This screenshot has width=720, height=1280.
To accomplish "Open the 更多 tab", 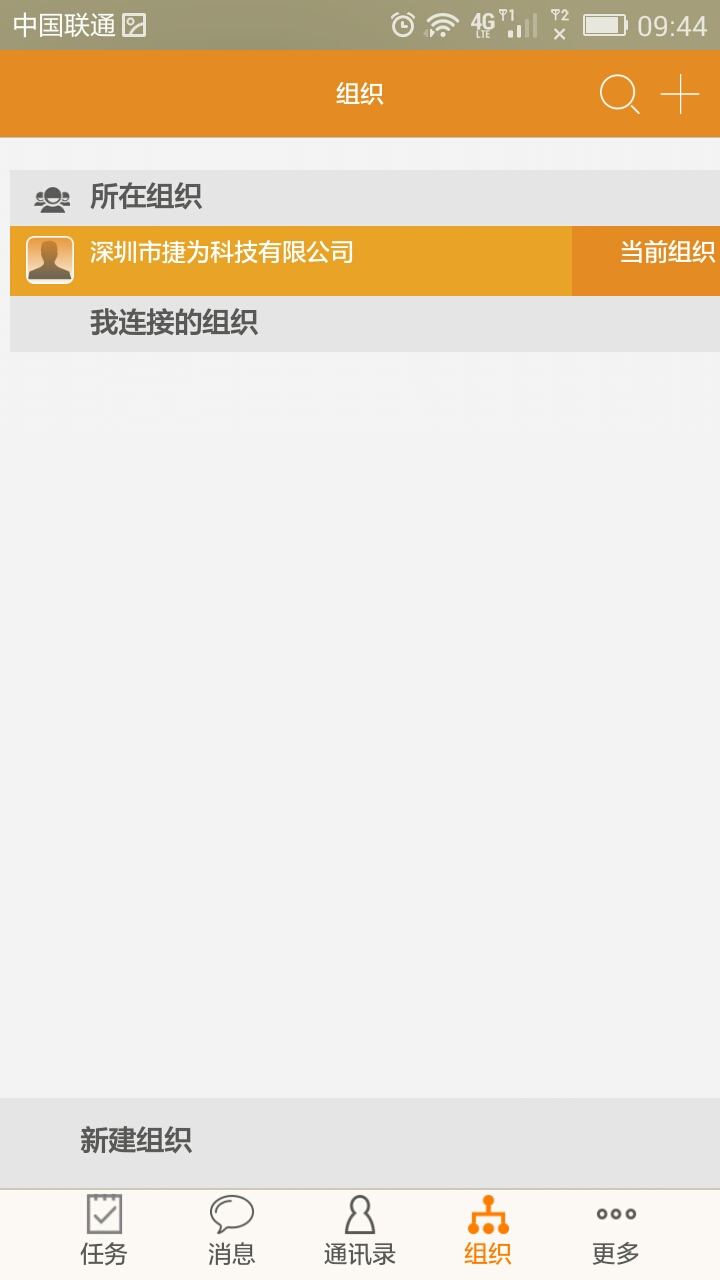I will 616,1232.
